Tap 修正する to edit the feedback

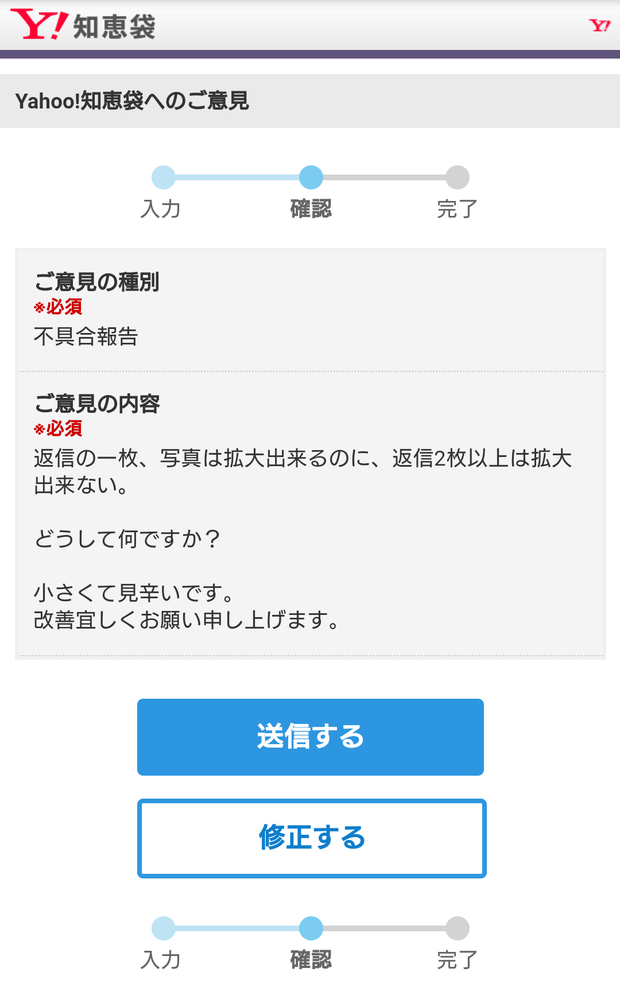tap(311, 838)
